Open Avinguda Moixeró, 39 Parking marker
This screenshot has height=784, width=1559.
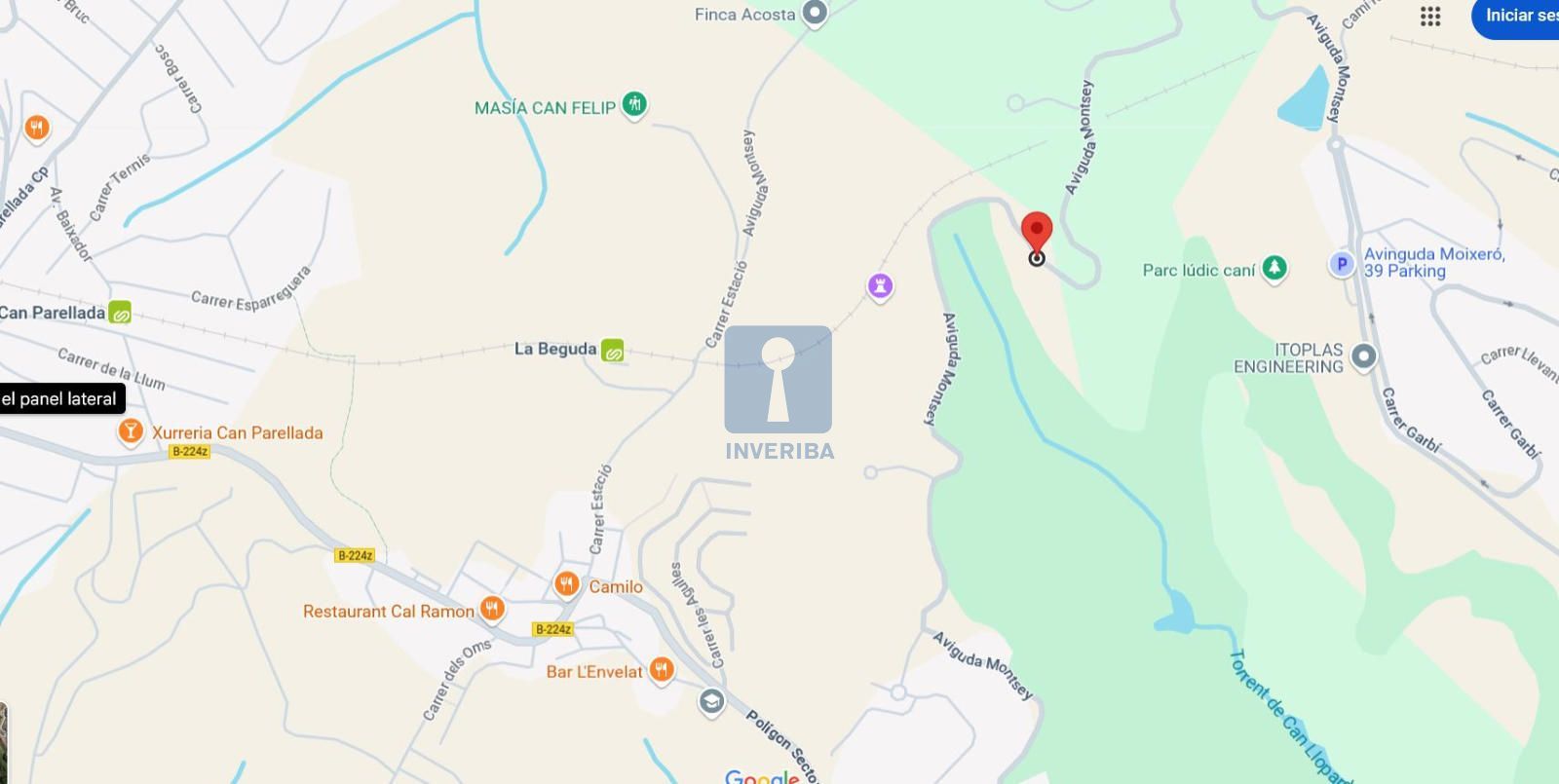tap(1342, 264)
